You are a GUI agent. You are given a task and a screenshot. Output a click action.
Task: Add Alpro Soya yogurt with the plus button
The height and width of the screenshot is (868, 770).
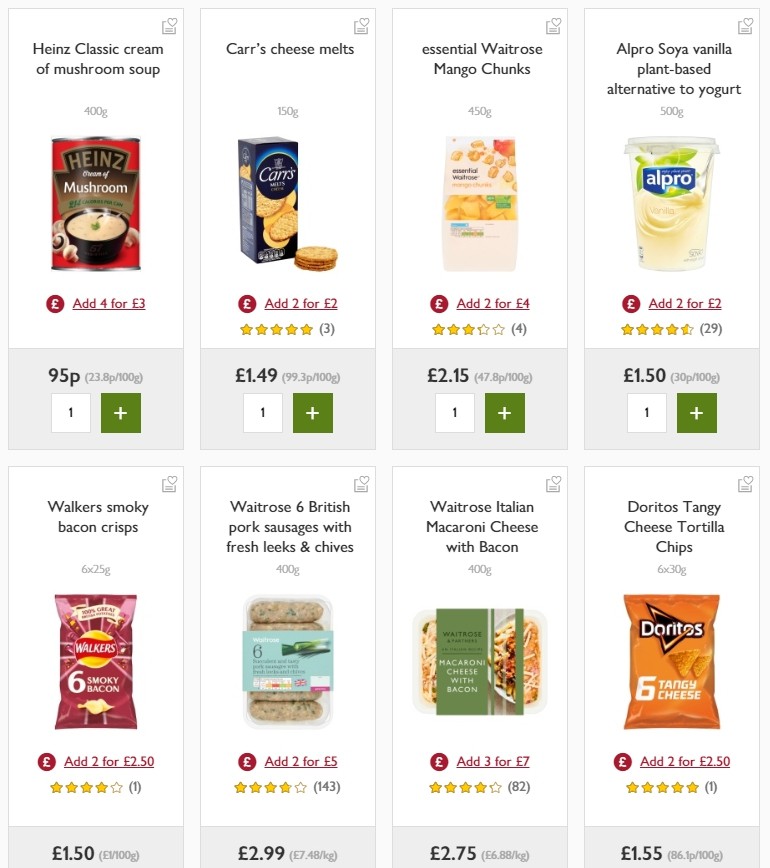click(697, 412)
